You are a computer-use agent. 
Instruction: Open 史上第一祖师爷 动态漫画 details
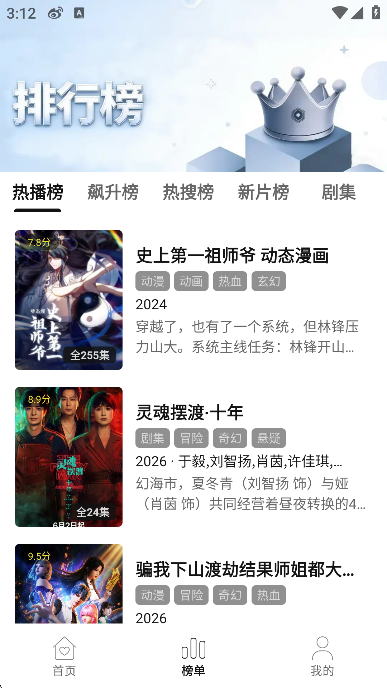[194, 300]
